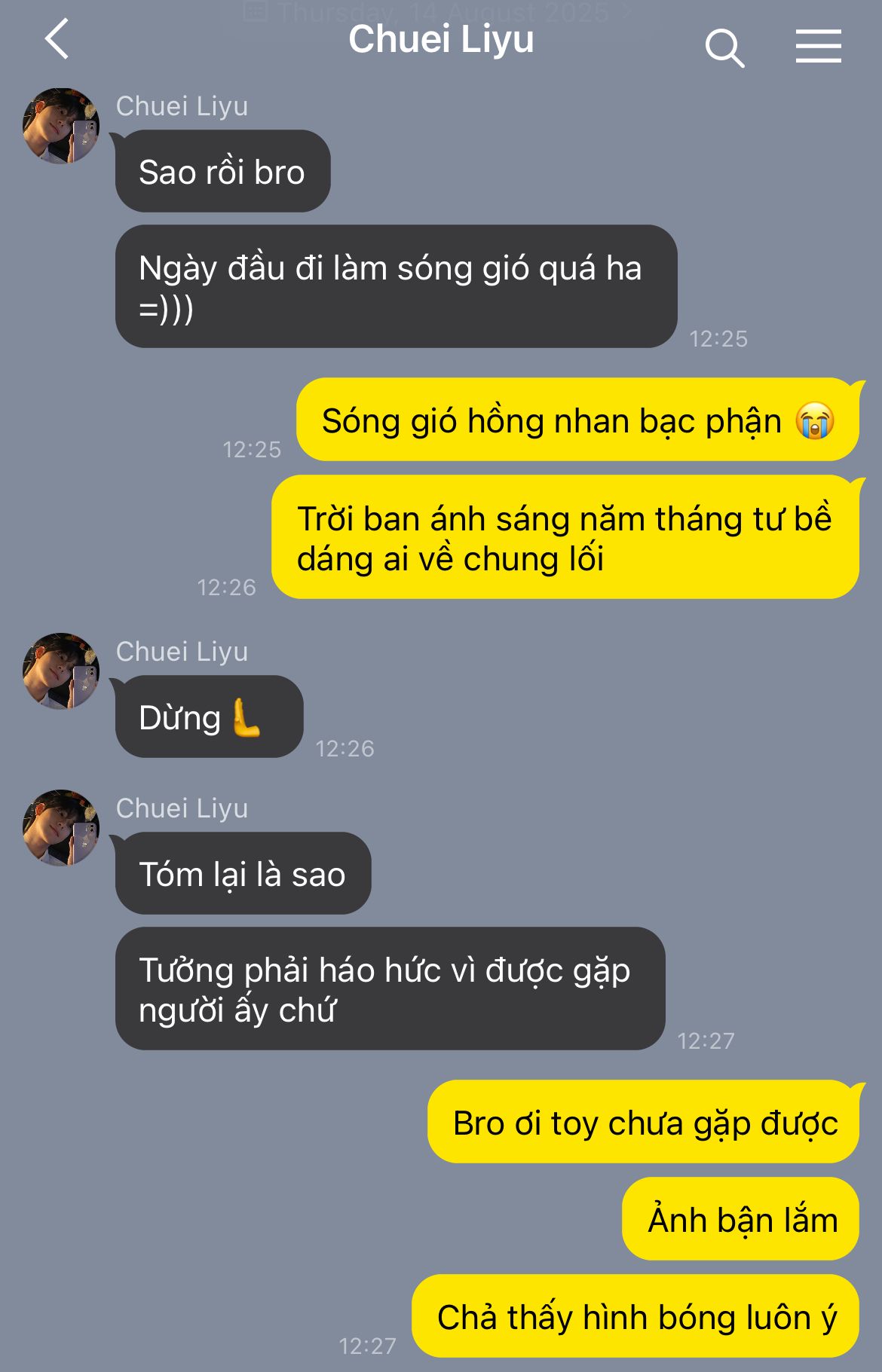Search within the Chuei Liyu conversation
The height and width of the screenshot is (1372, 882).
pos(724,47)
